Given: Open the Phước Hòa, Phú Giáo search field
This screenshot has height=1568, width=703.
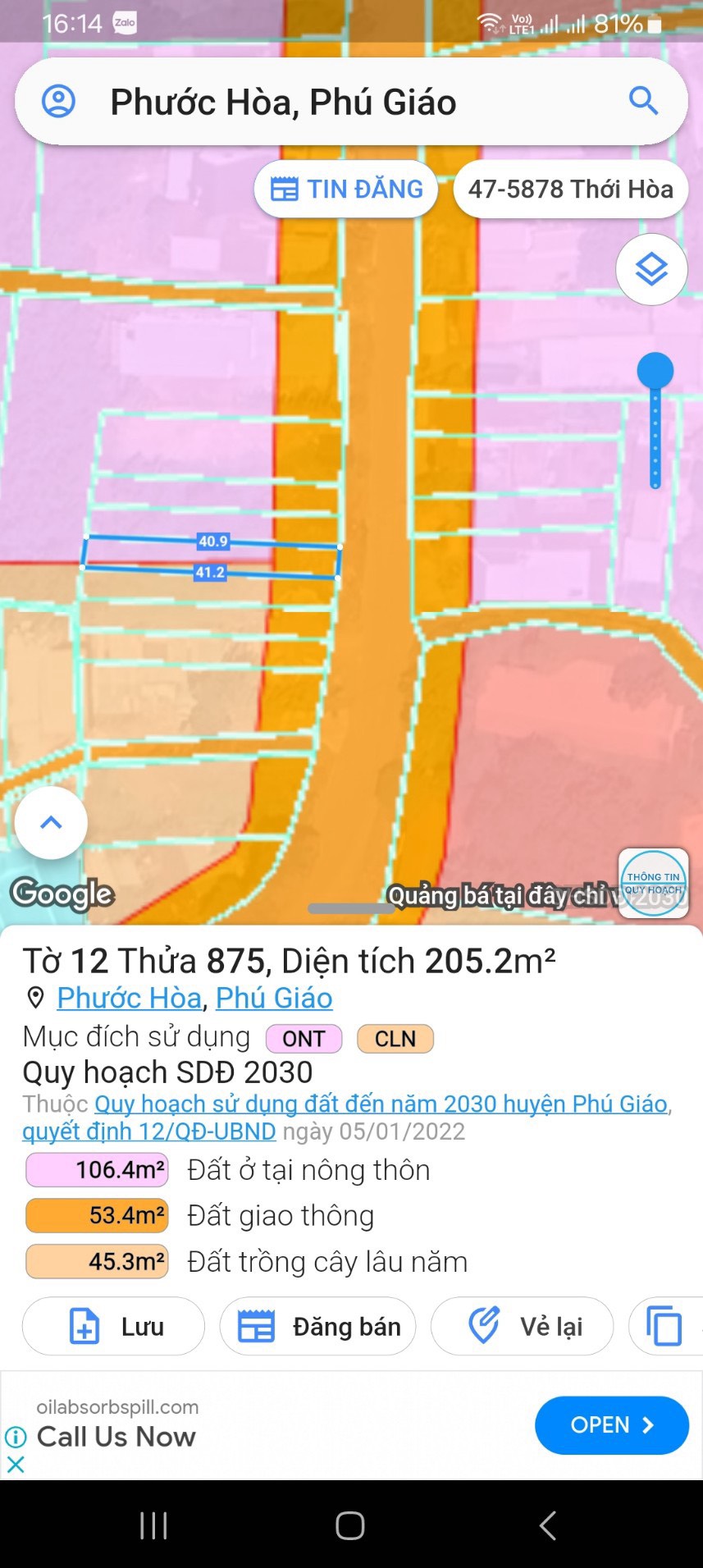Looking at the screenshot, I should click(x=328, y=103).
